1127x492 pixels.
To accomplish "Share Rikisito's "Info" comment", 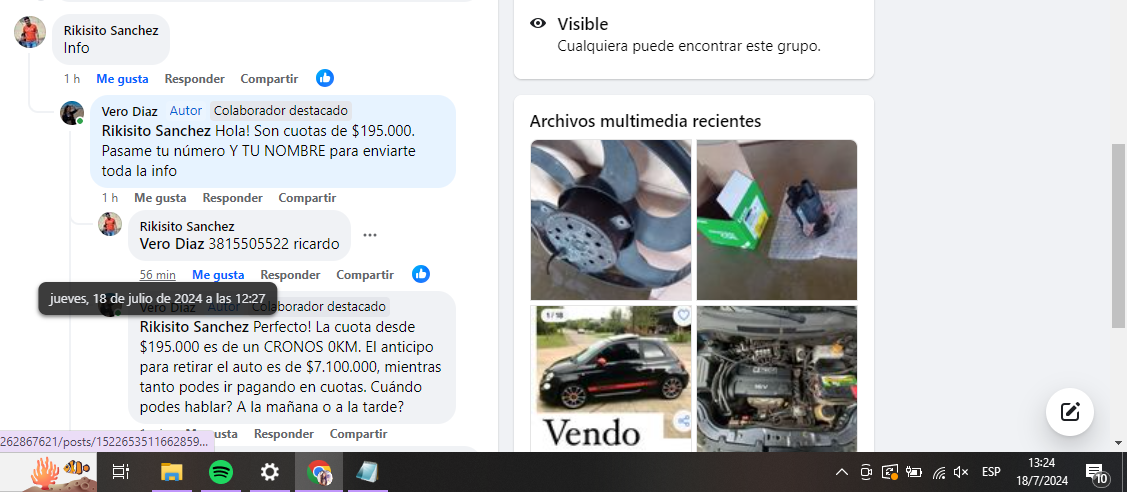I will pos(269,78).
